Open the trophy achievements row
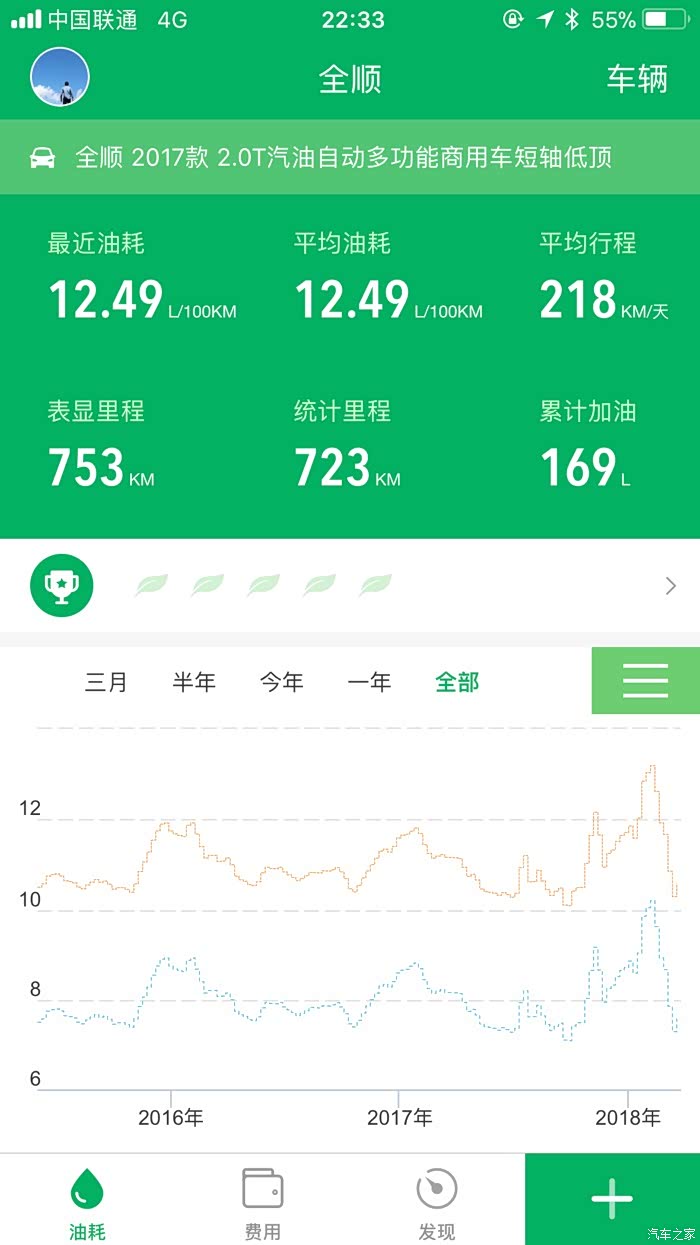The height and width of the screenshot is (1245, 700). click(350, 585)
